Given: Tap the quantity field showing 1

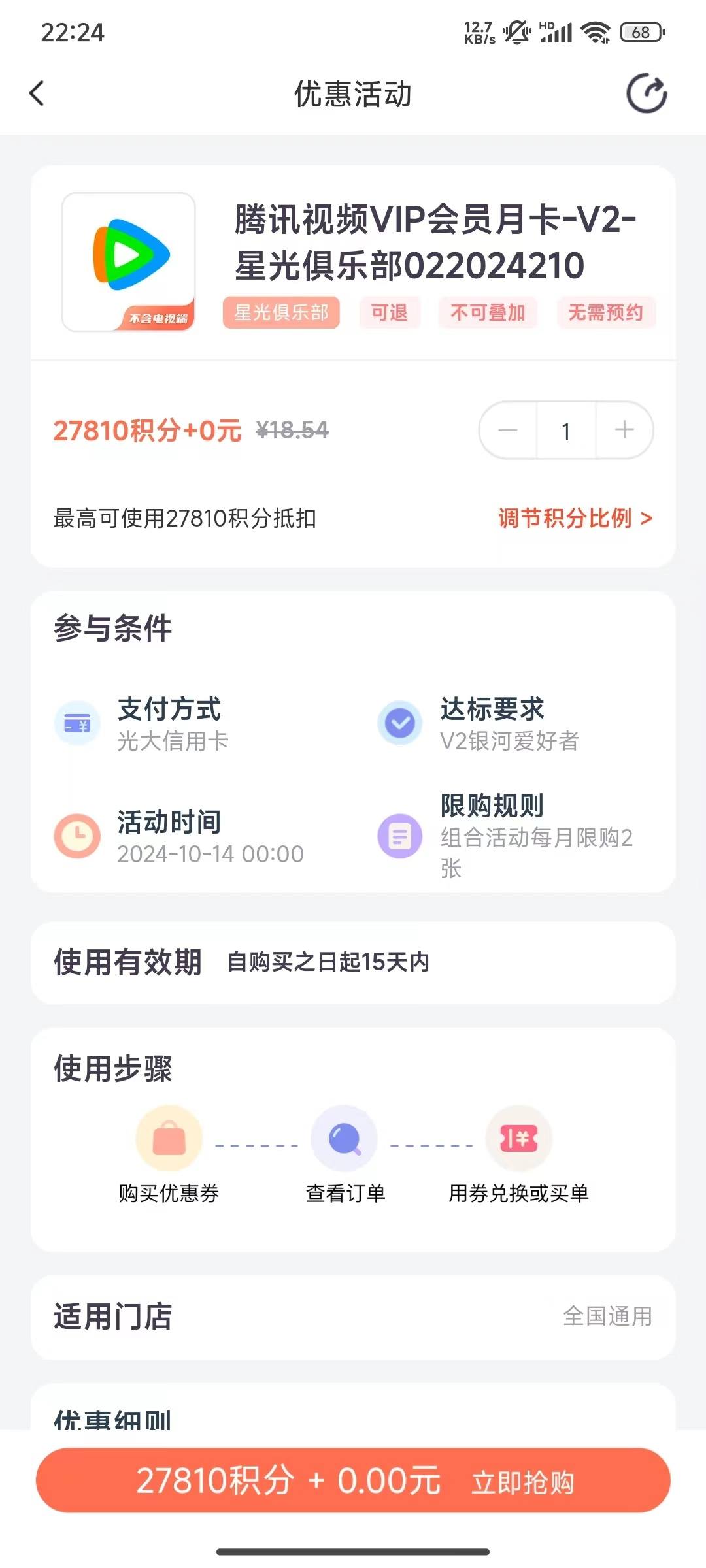Looking at the screenshot, I should pyautogui.click(x=566, y=430).
